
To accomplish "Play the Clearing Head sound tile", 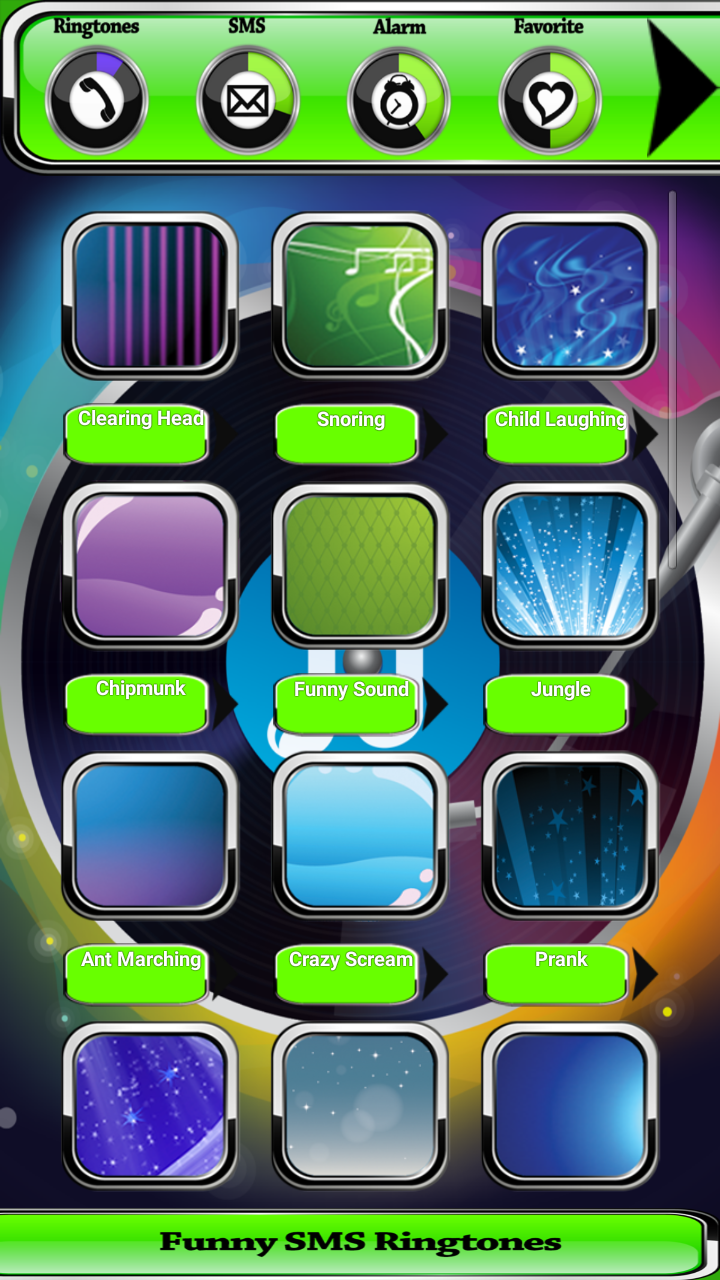I will point(150,295).
